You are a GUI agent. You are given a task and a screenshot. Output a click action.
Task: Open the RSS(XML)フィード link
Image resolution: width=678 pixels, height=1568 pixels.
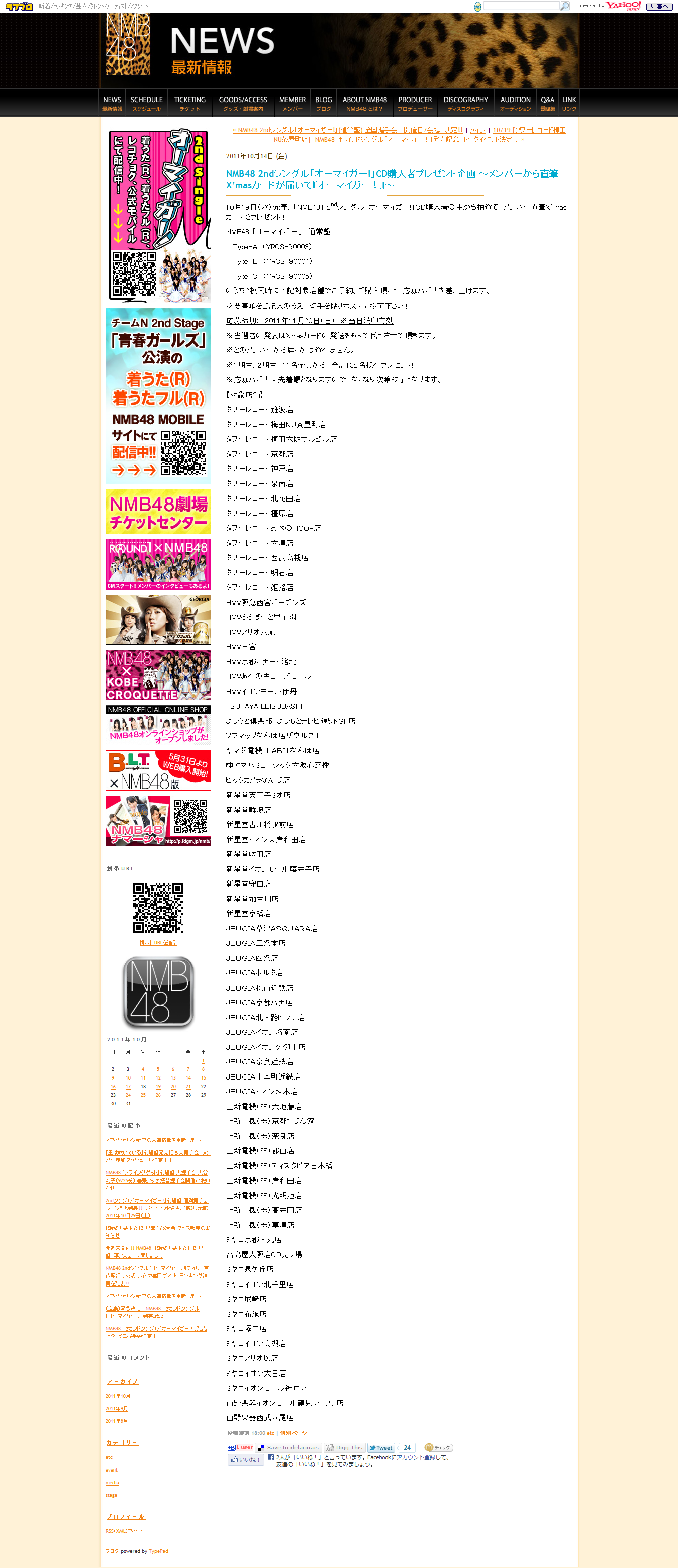125,1531
